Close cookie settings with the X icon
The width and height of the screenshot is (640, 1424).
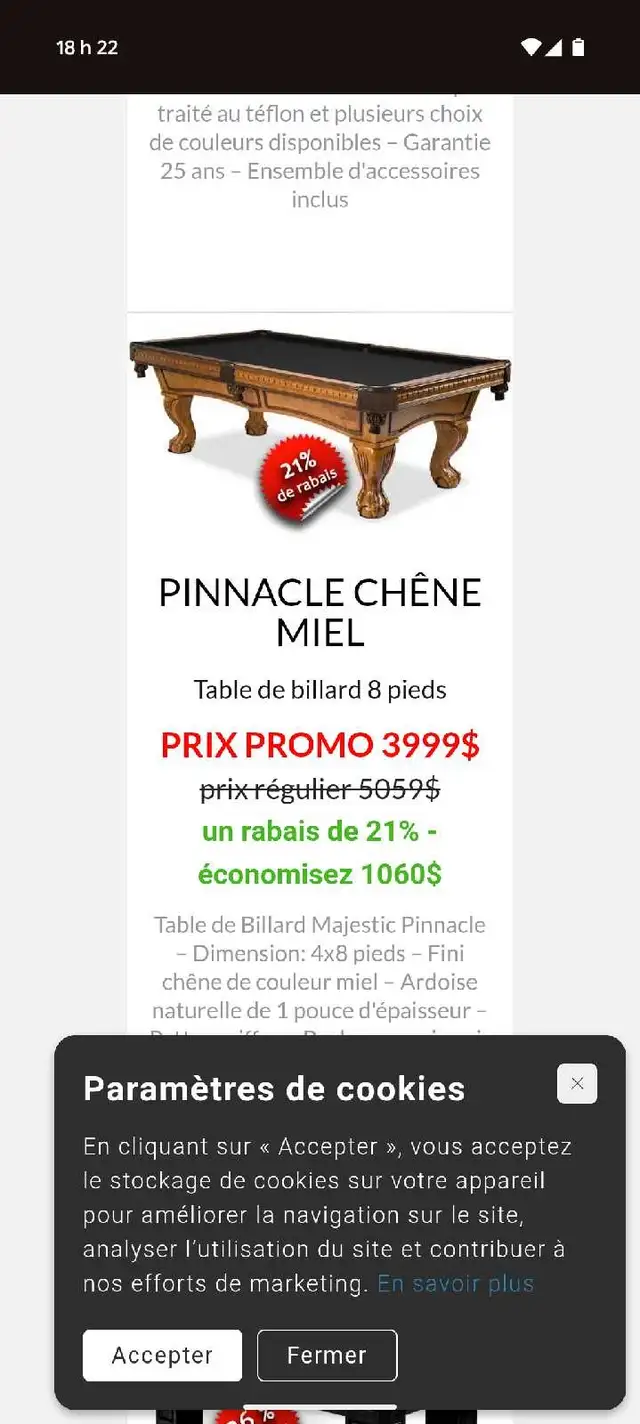click(x=577, y=1084)
